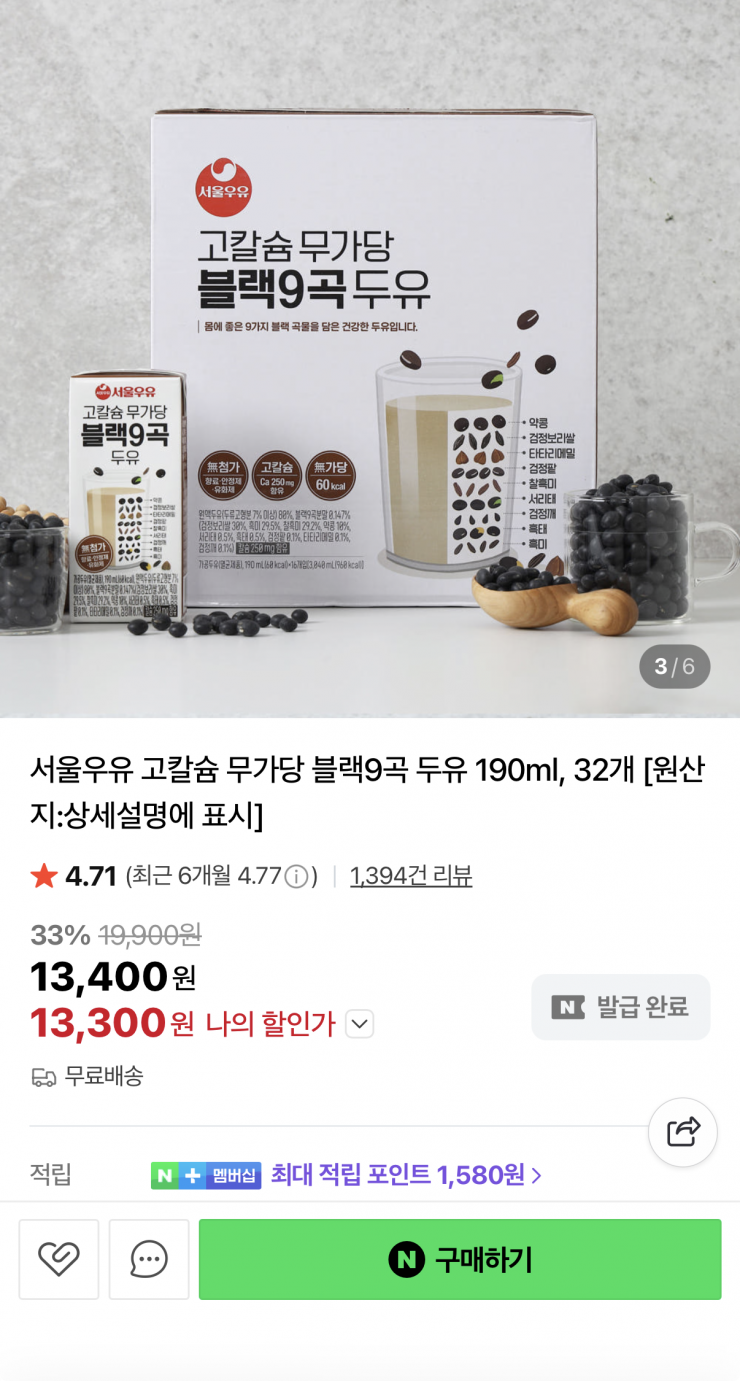The image size is (740, 1381).
Task: Add product to wishlist with heart icon
Action: [x=59, y=1259]
